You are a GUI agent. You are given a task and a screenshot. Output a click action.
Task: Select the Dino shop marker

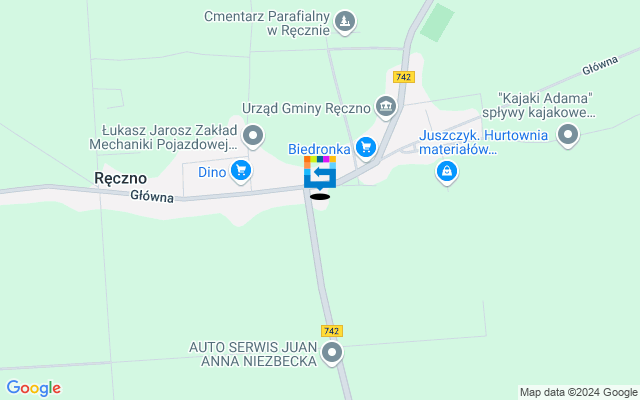[240, 171]
